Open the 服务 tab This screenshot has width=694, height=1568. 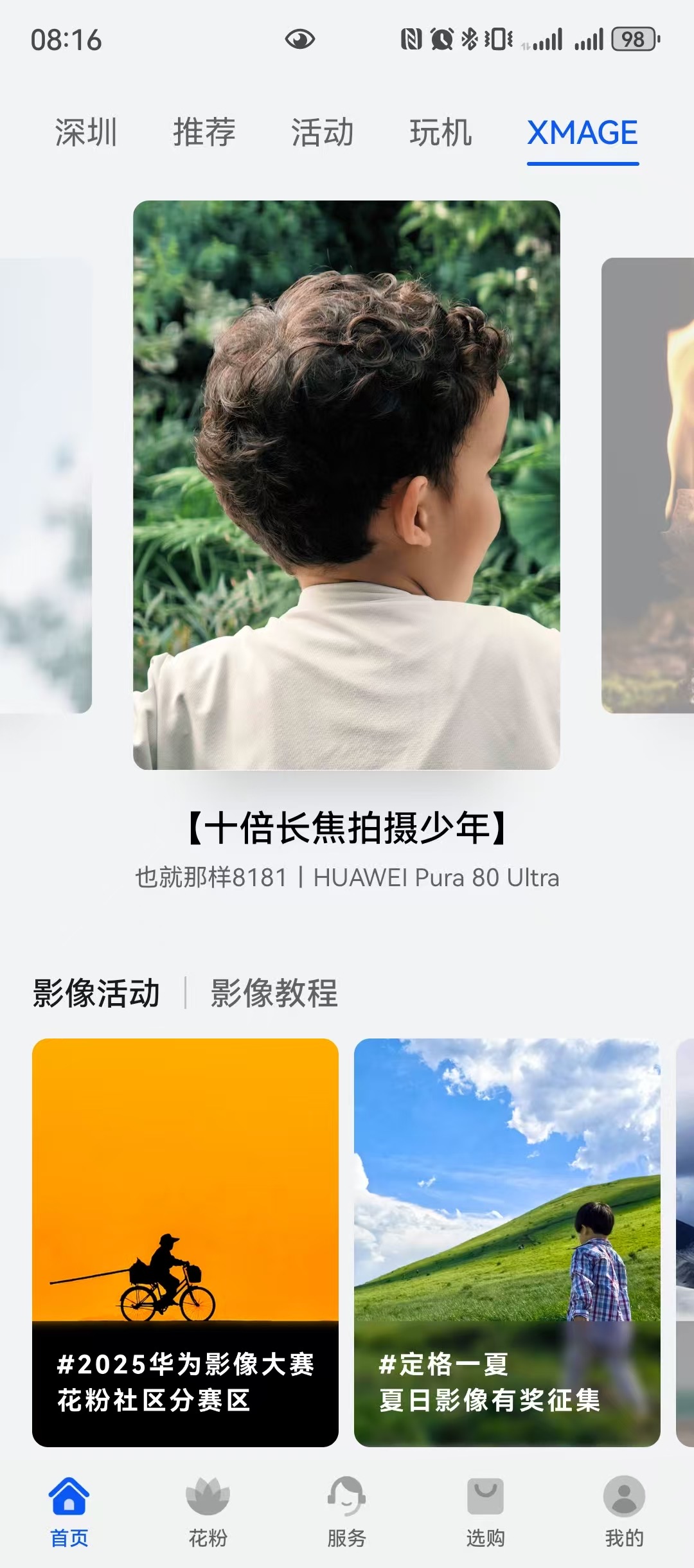(346, 1511)
